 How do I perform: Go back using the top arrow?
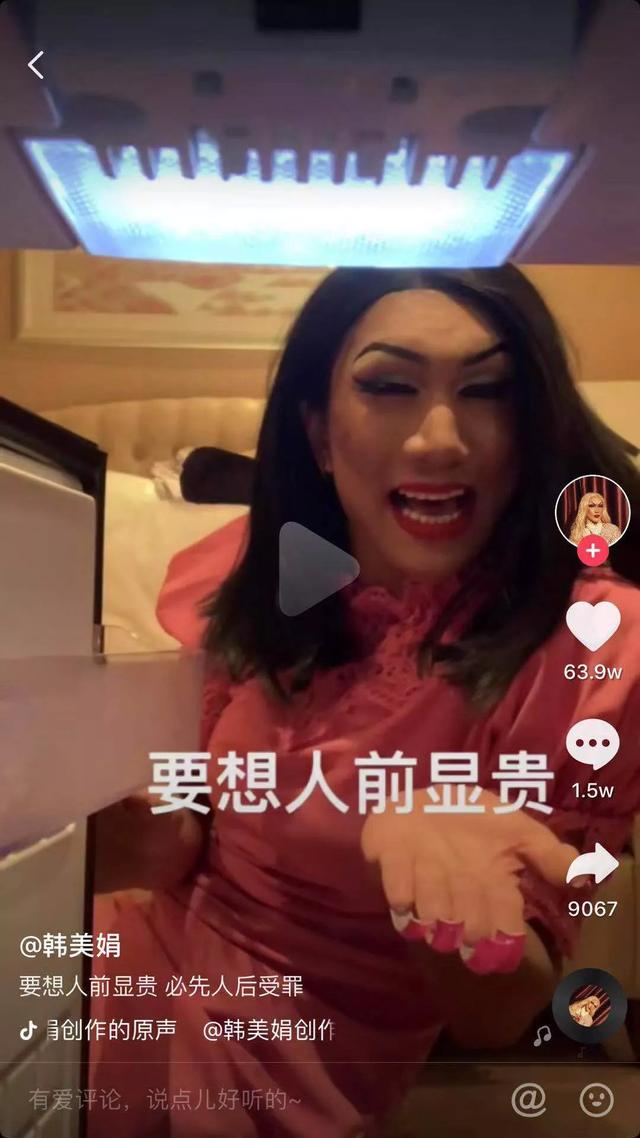point(36,65)
